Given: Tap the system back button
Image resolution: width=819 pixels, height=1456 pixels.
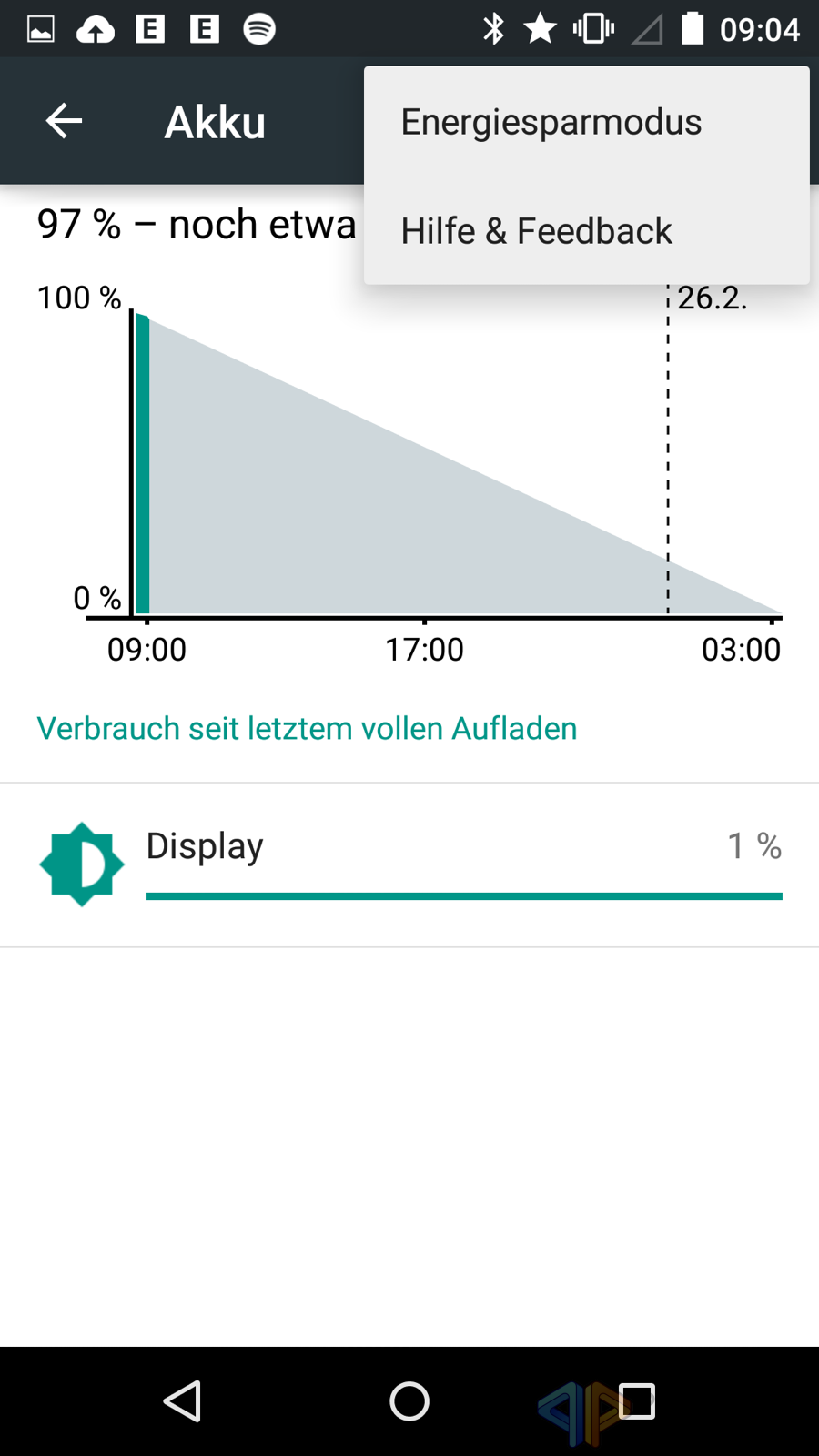Looking at the screenshot, I should [x=182, y=1400].
